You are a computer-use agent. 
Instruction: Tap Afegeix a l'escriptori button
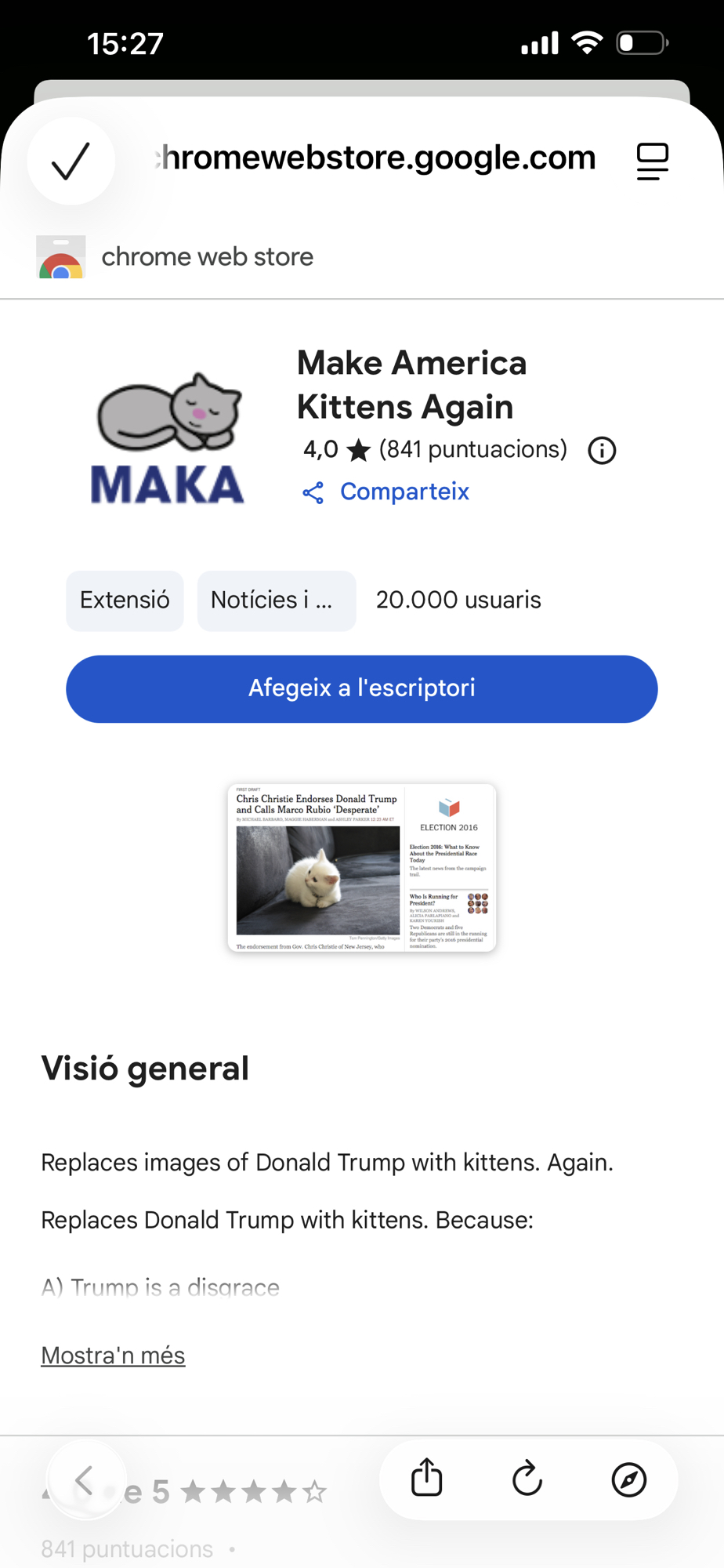click(361, 688)
